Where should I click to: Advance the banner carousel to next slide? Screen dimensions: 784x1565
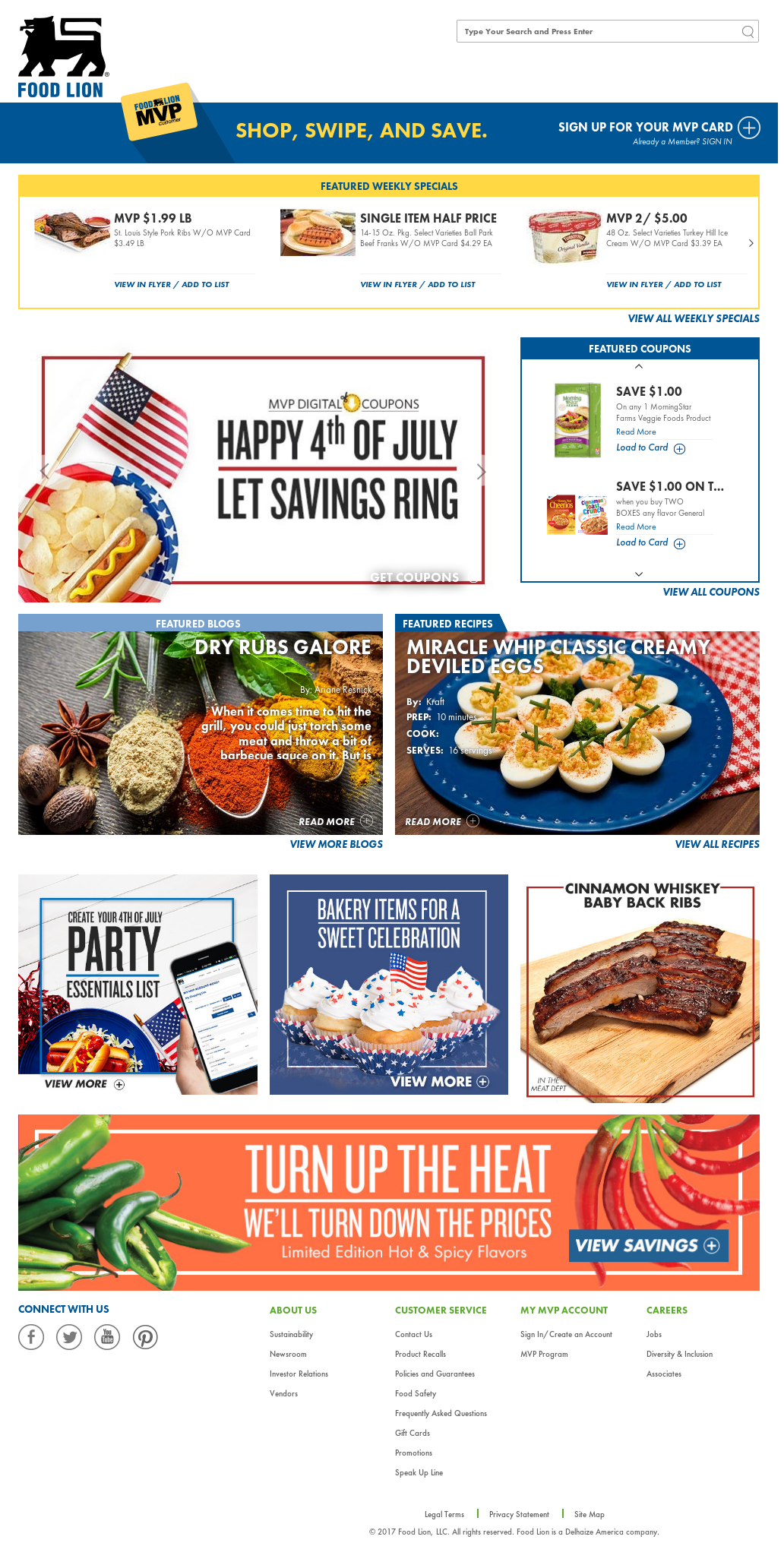tap(481, 472)
